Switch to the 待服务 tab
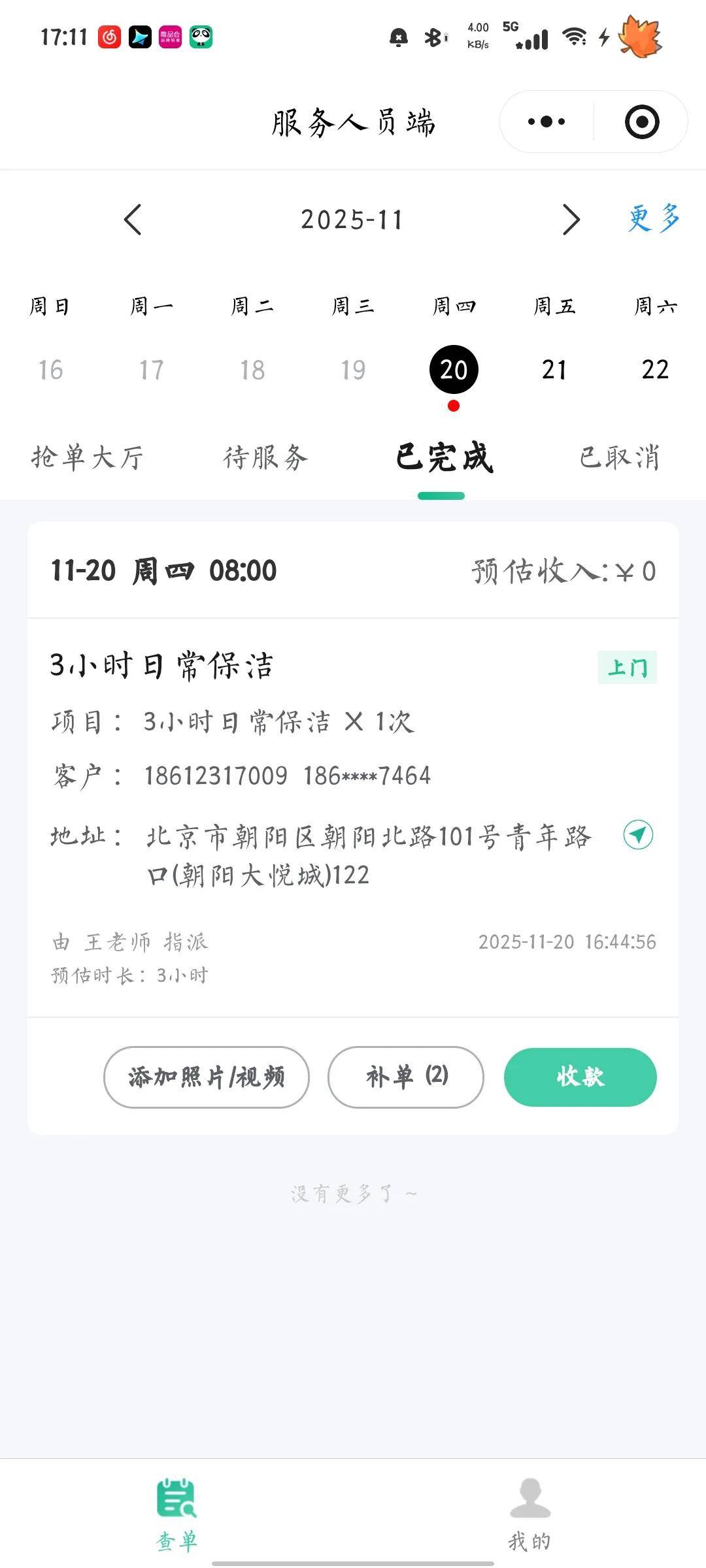Viewport: 706px width, 1568px height. (265, 457)
